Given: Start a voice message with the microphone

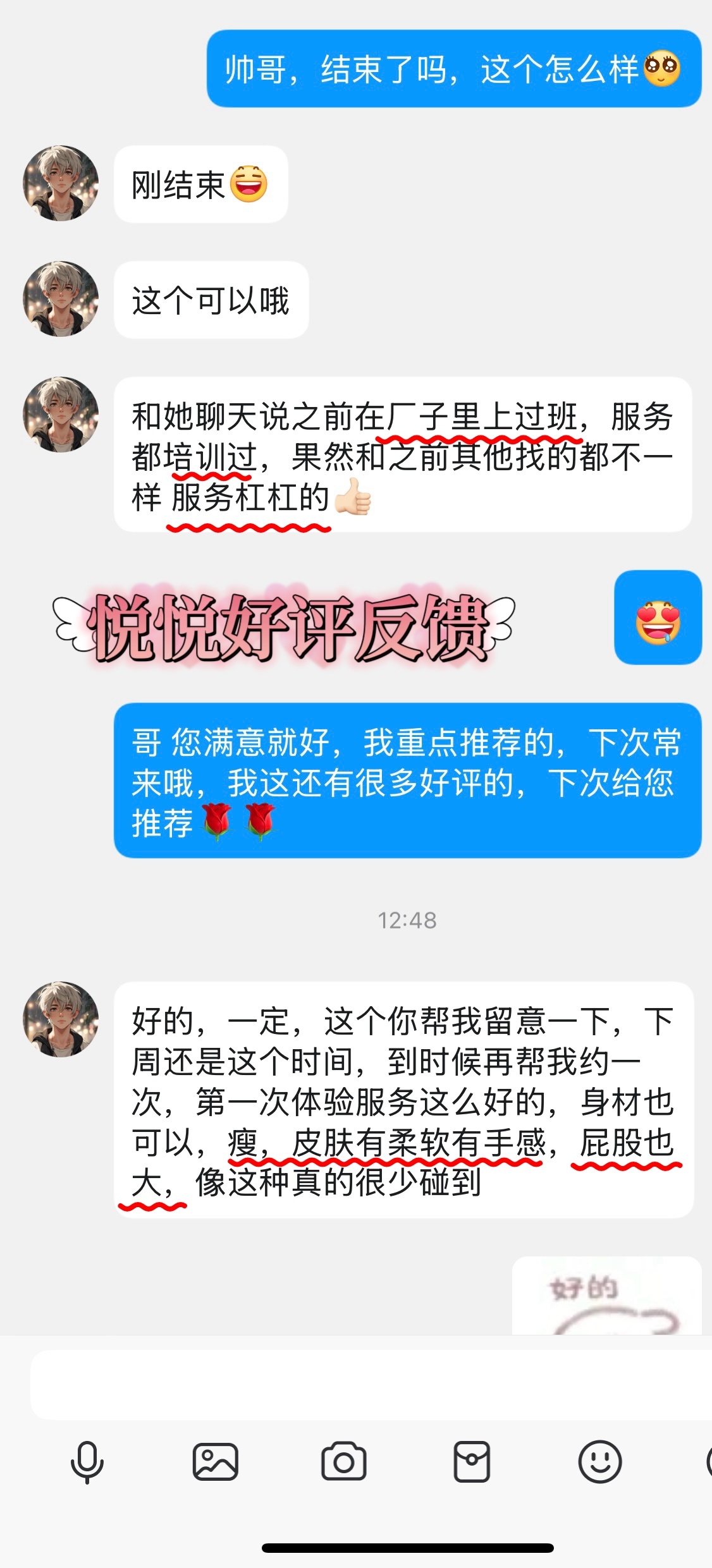Looking at the screenshot, I should coord(87,1461).
